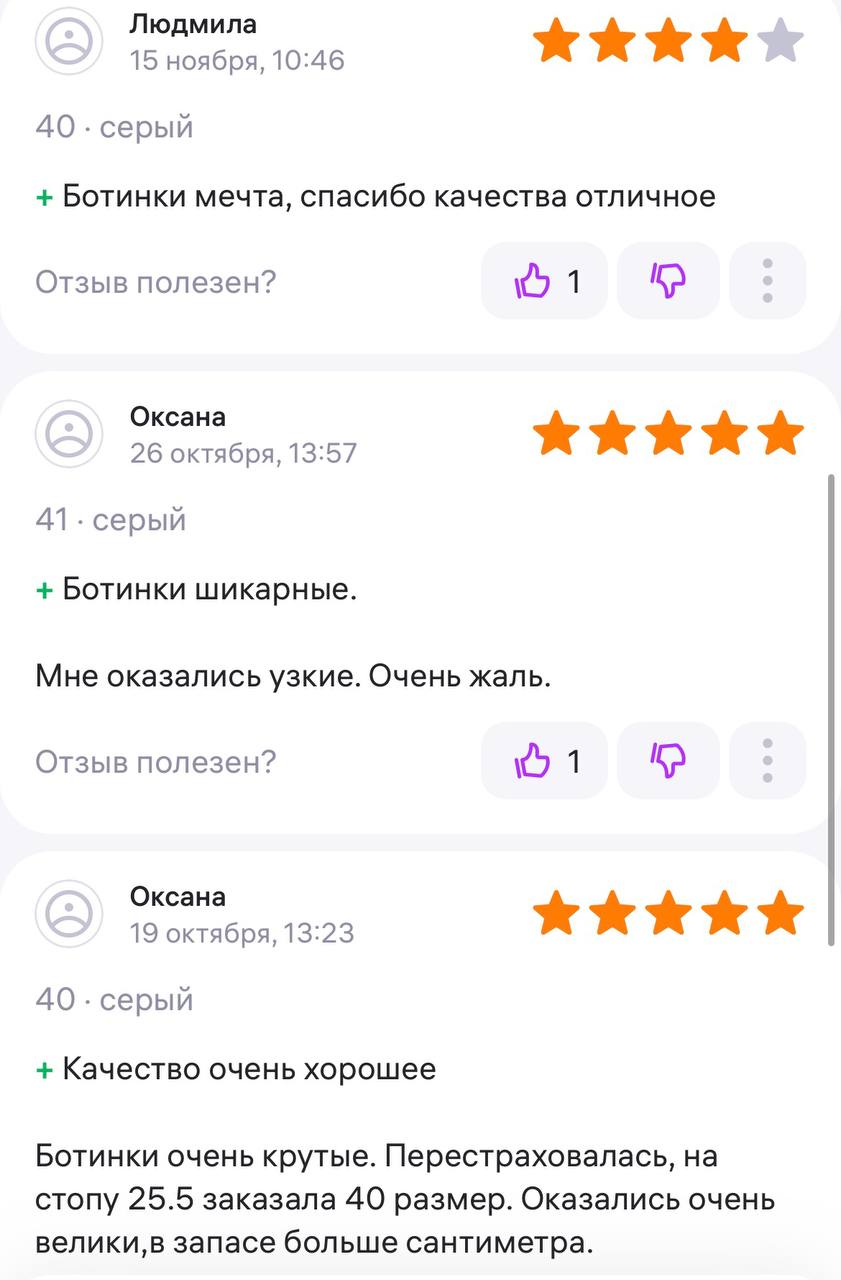Screen dimensions: 841x1280
Task: Dislike Людмила's review about dream boots
Action: [668, 281]
